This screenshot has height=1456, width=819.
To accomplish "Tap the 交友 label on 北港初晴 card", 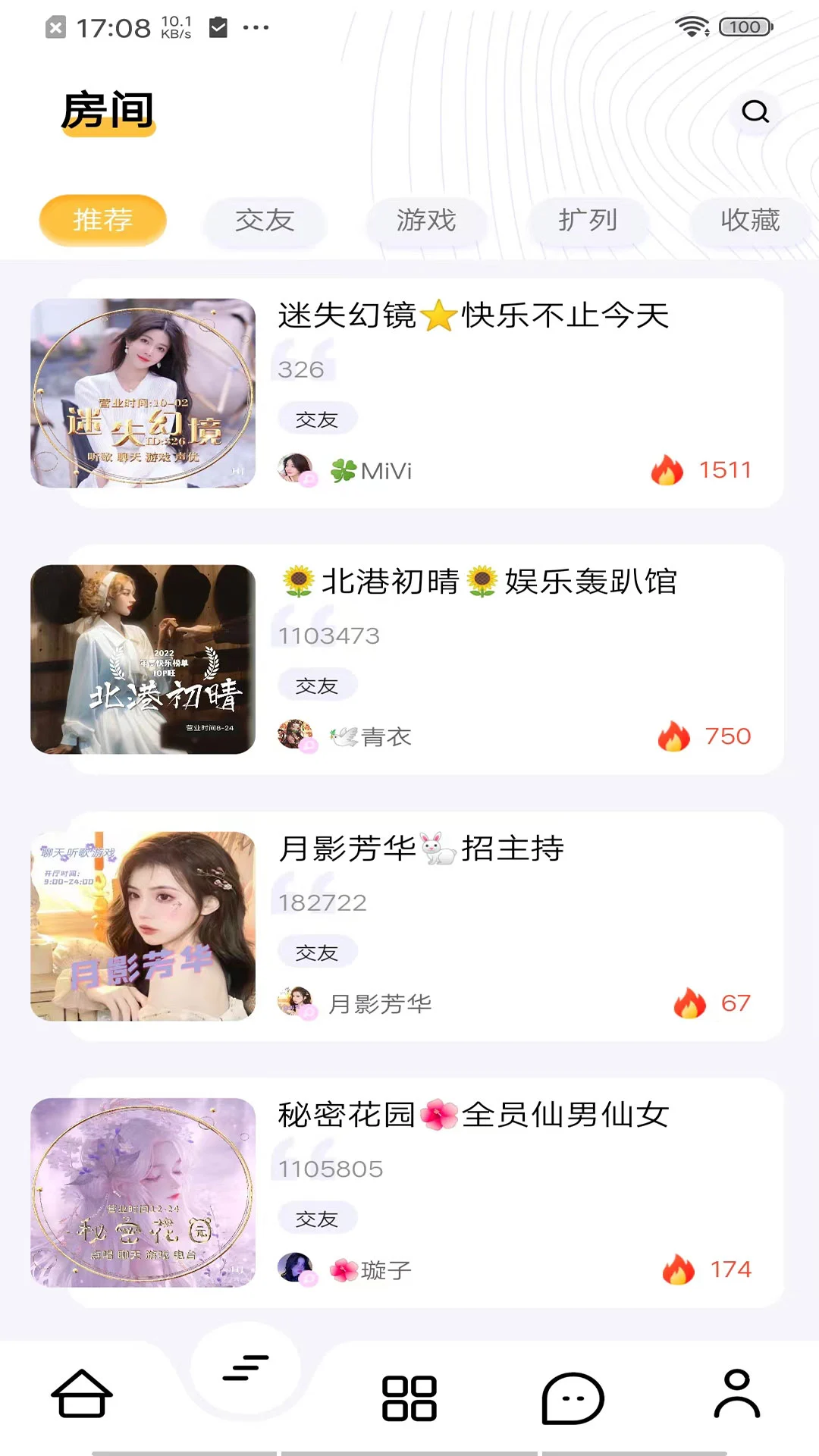I will pyautogui.click(x=317, y=684).
